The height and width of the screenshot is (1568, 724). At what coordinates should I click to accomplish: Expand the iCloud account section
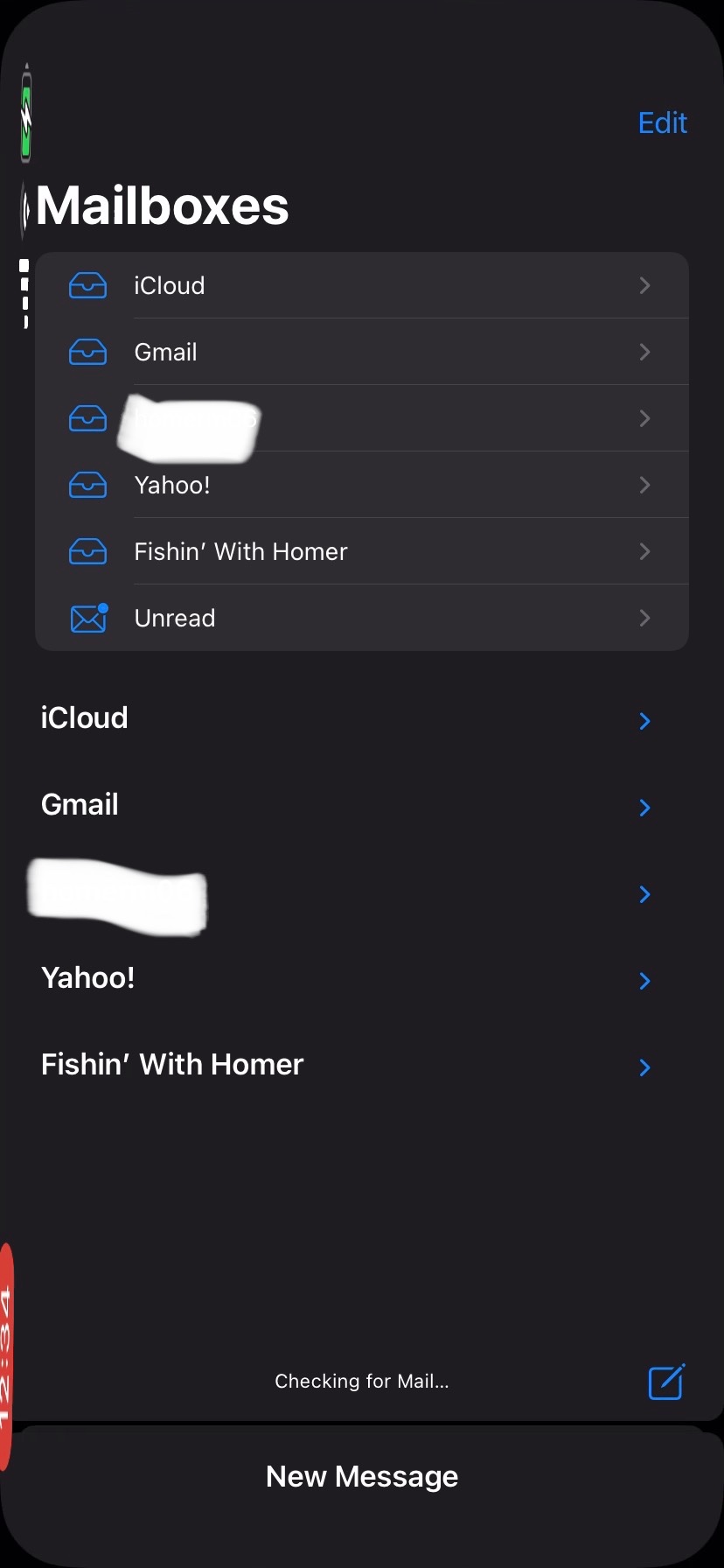coord(644,721)
